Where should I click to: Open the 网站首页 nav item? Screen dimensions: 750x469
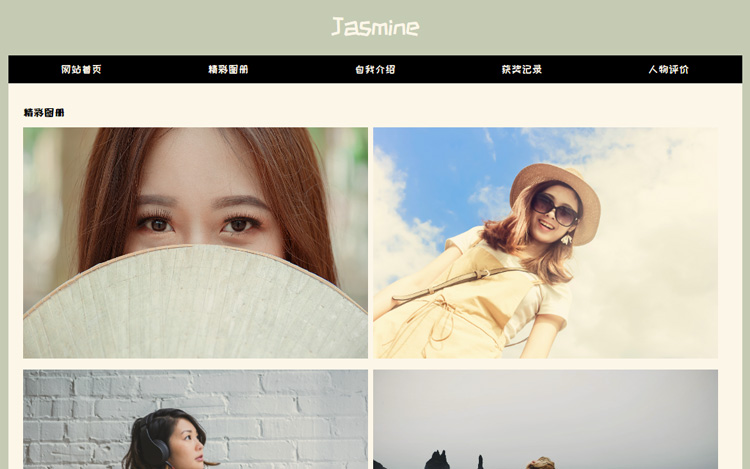click(x=81, y=70)
